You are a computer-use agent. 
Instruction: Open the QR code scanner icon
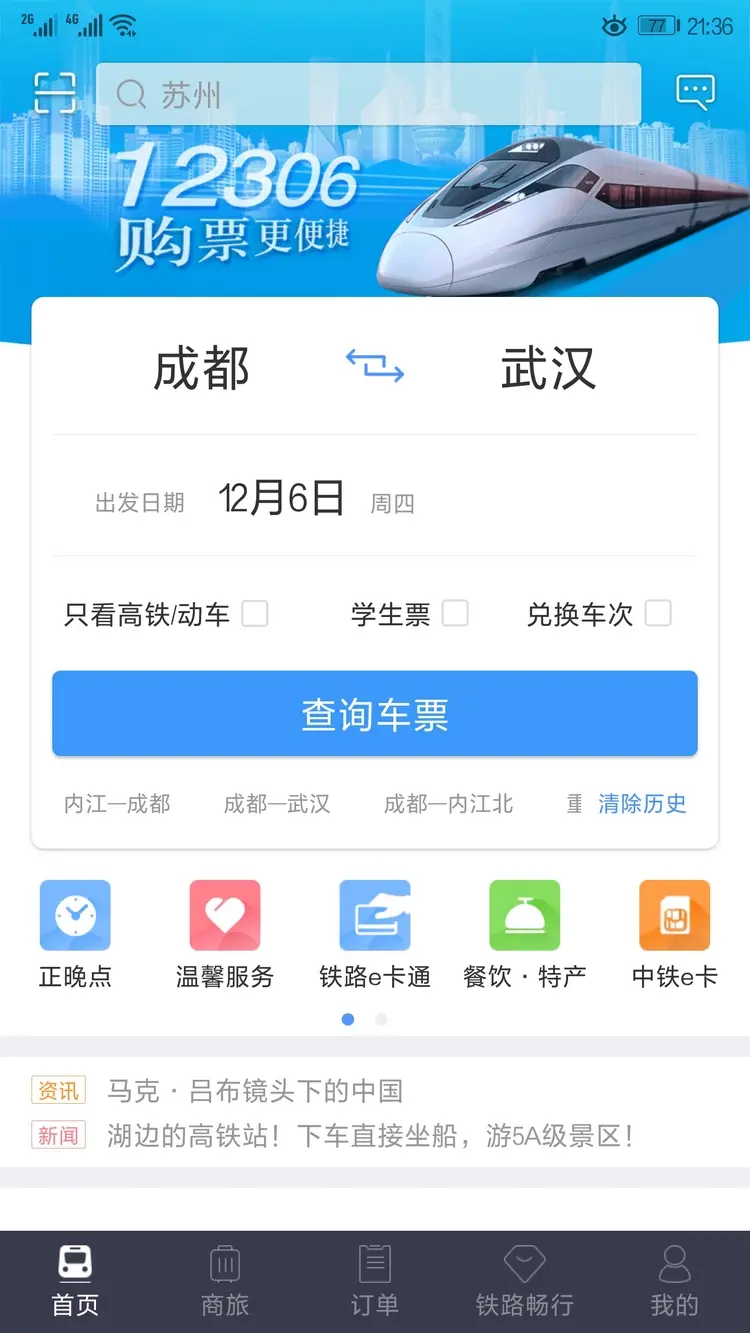[x=55, y=93]
